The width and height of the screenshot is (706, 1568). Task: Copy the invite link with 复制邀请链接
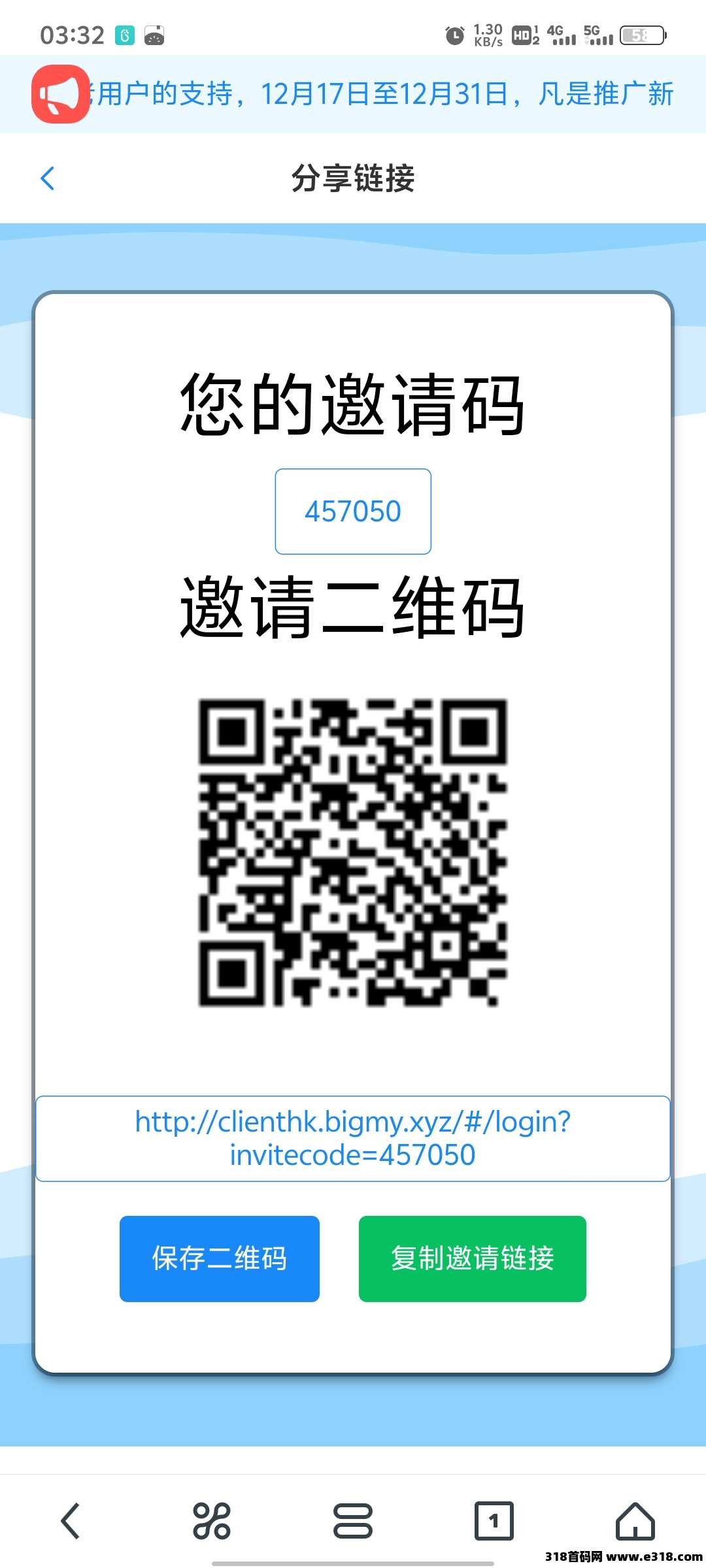pyautogui.click(x=472, y=1258)
